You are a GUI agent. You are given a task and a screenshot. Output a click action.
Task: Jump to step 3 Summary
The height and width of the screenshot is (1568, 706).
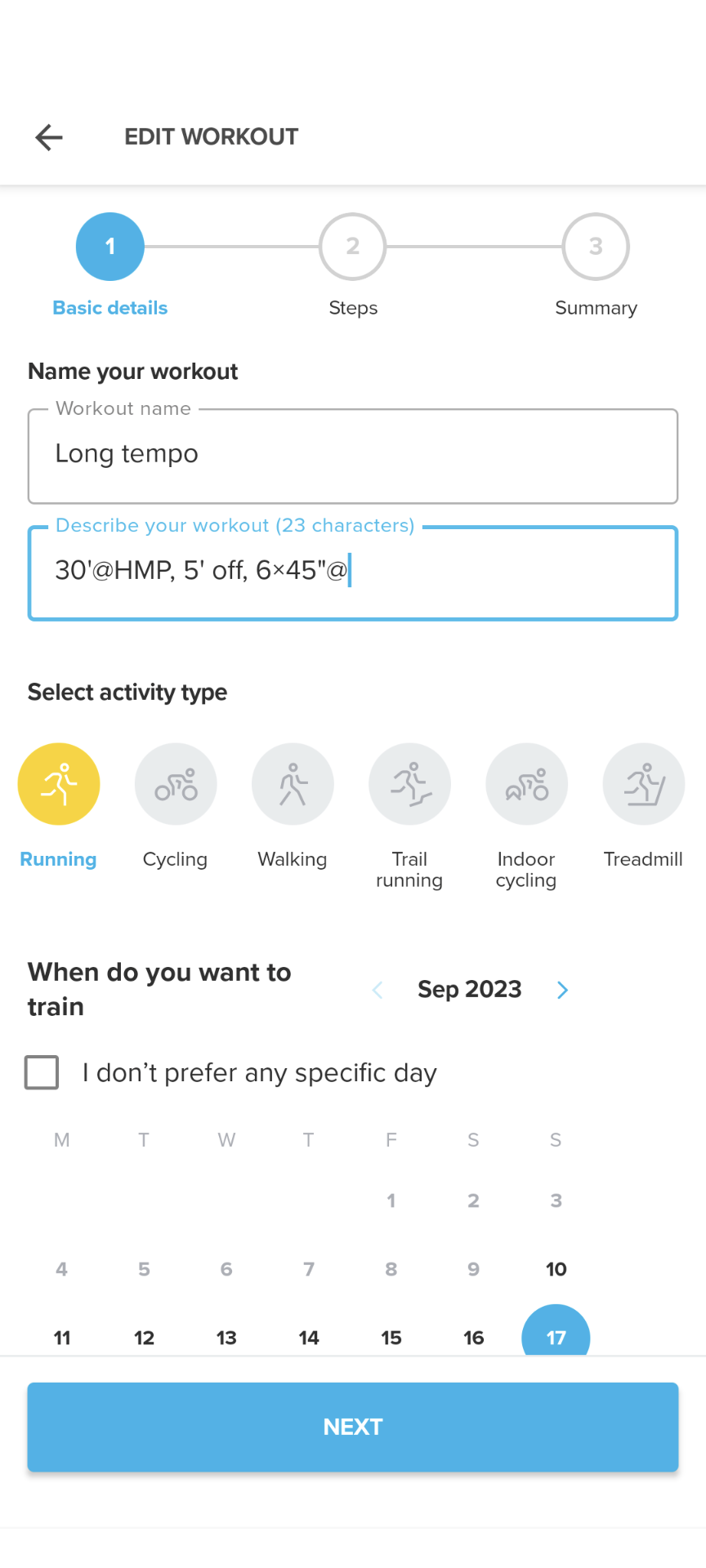click(596, 247)
